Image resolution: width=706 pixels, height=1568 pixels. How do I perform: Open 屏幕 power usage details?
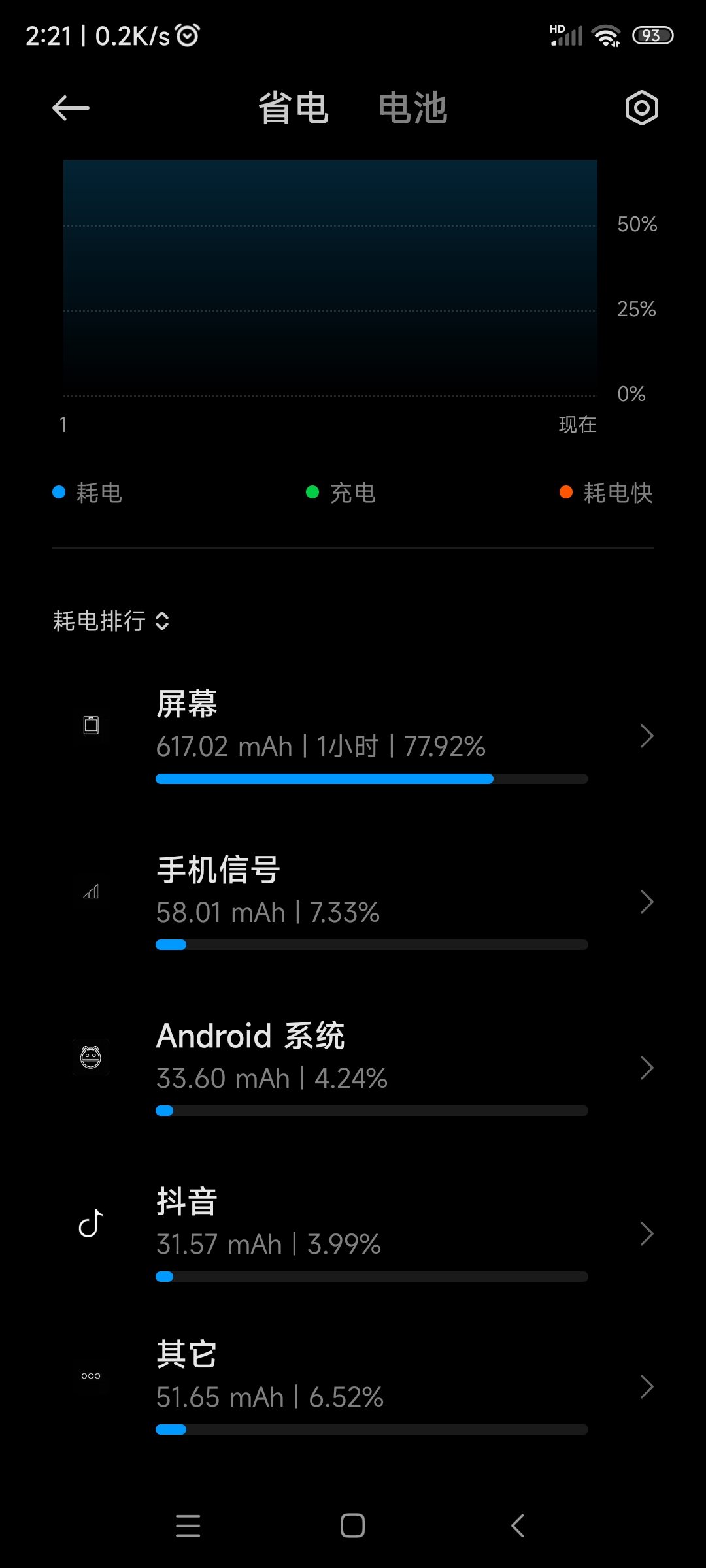click(353, 736)
